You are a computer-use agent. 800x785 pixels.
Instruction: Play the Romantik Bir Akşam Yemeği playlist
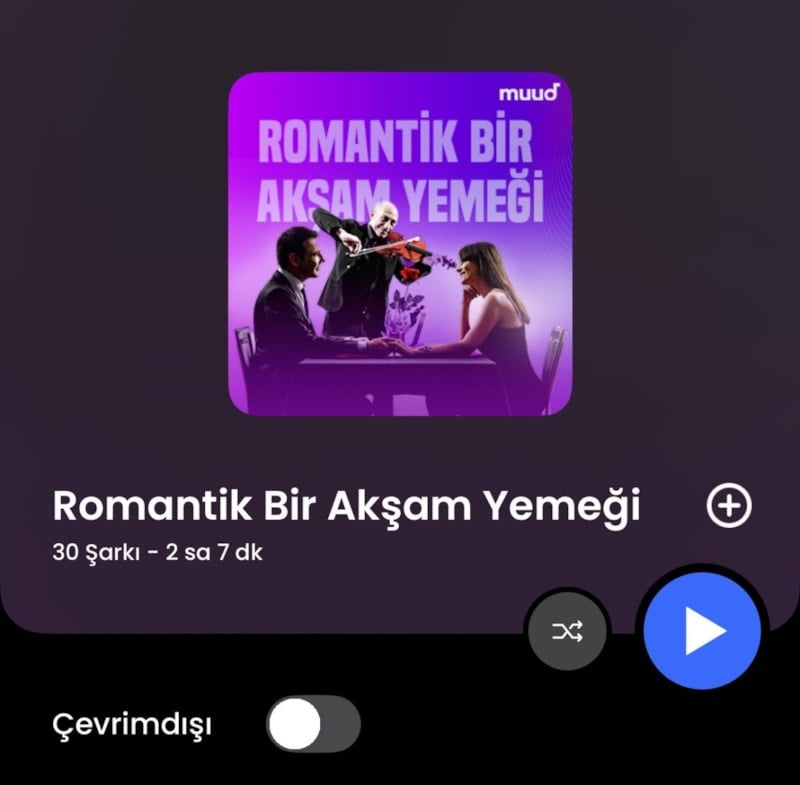pyautogui.click(x=702, y=632)
